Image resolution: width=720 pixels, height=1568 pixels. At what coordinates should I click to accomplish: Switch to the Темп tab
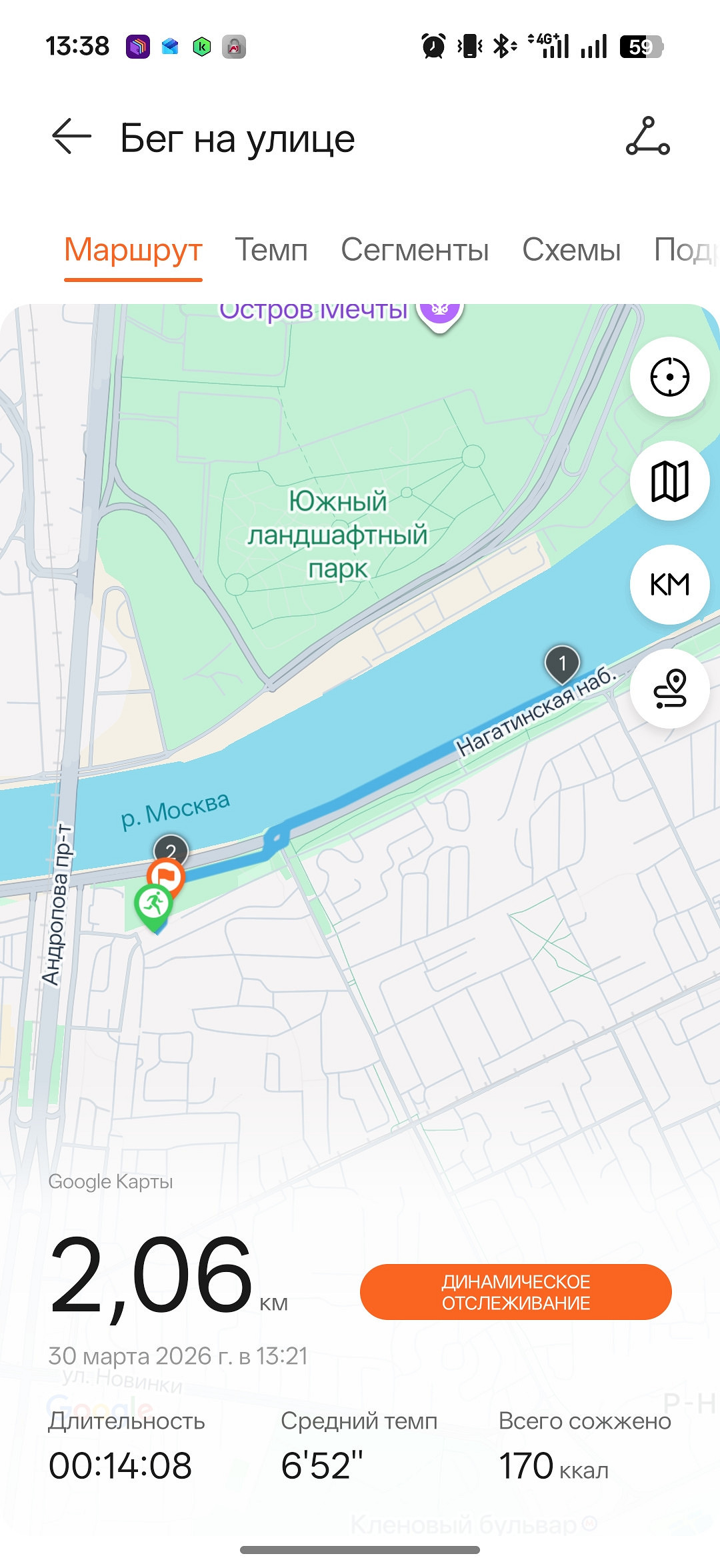pyautogui.click(x=271, y=250)
